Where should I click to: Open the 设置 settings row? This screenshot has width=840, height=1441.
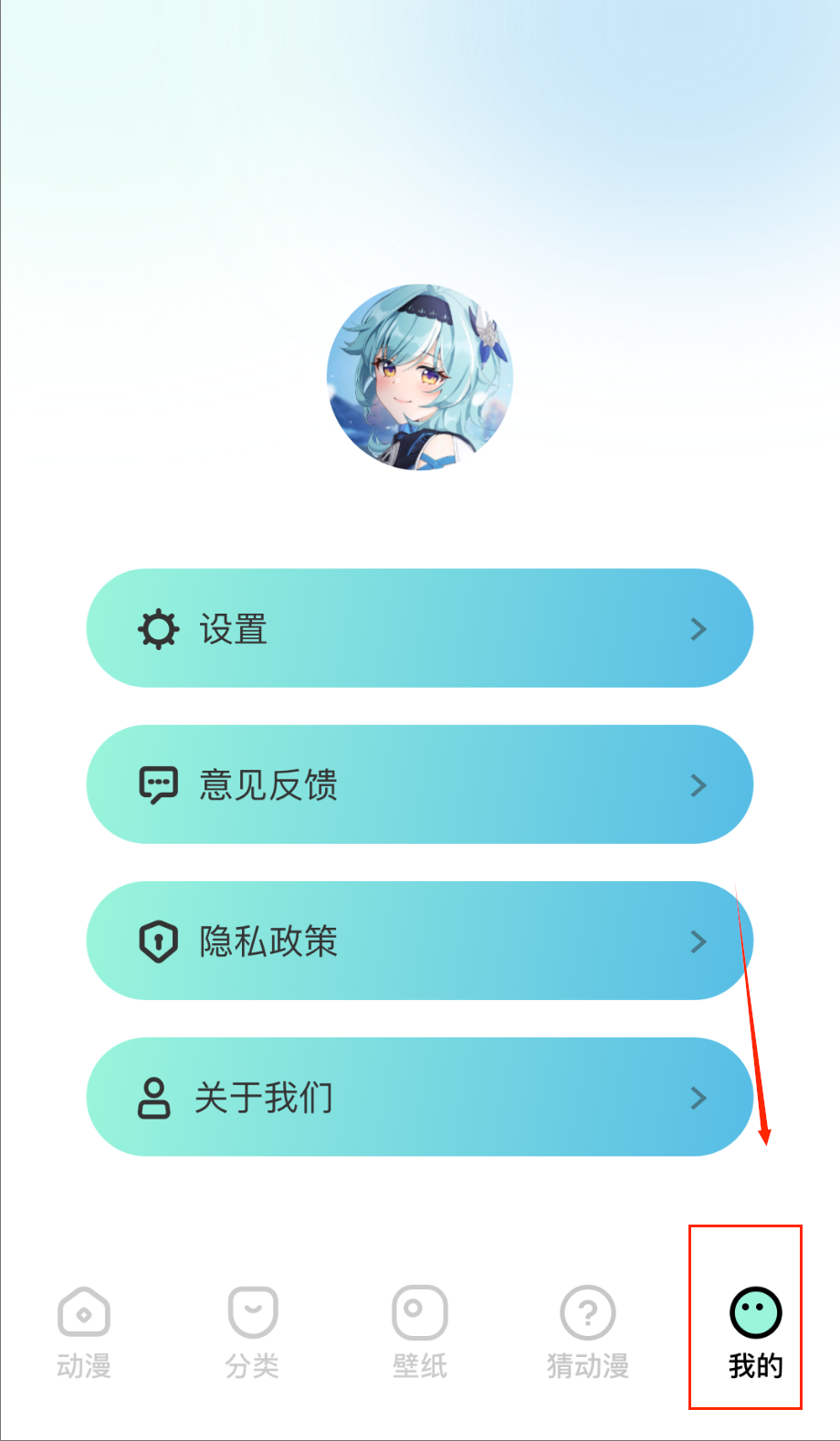[x=419, y=628]
